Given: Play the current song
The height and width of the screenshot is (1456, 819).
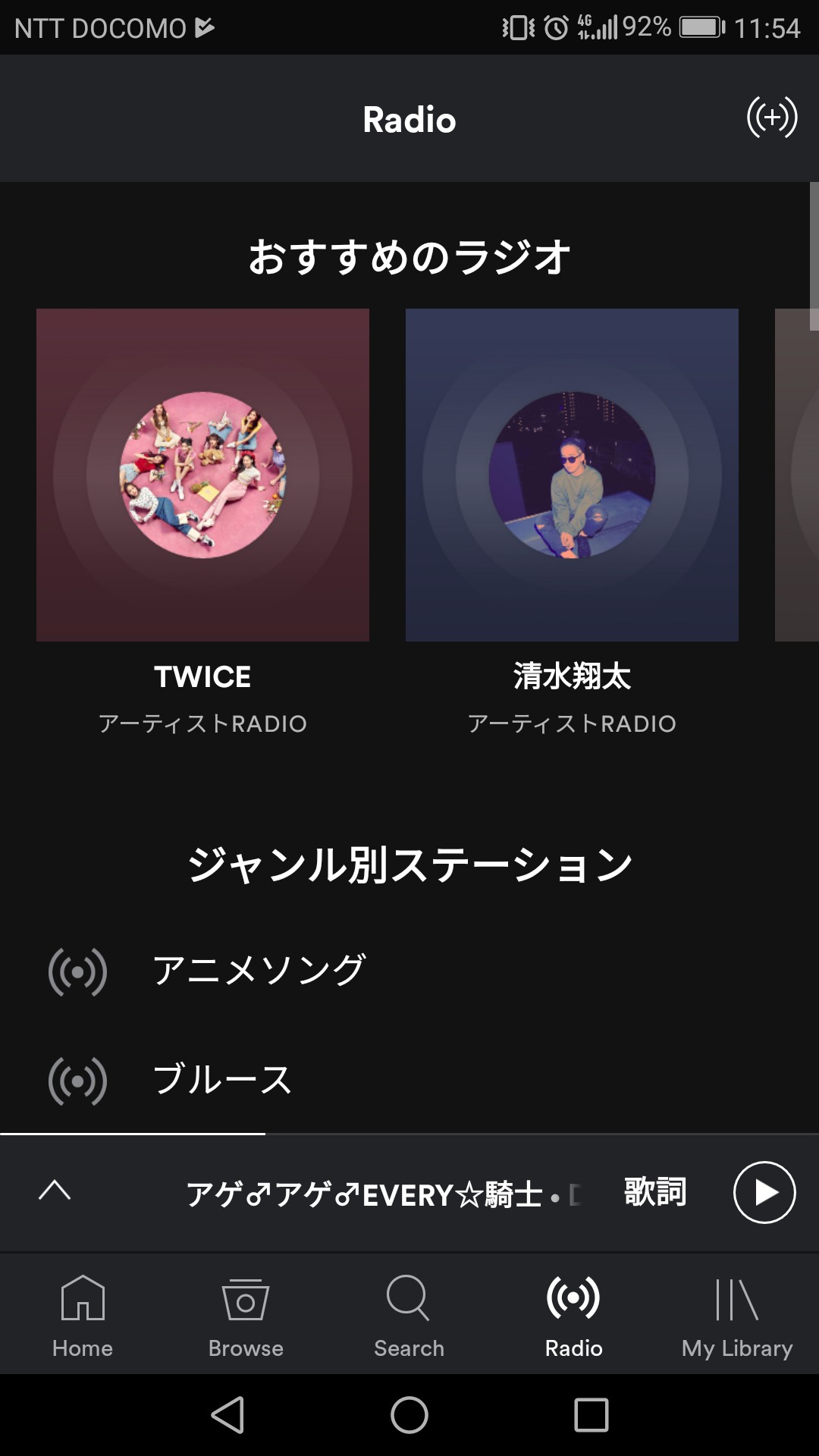Looking at the screenshot, I should [764, 1192].
